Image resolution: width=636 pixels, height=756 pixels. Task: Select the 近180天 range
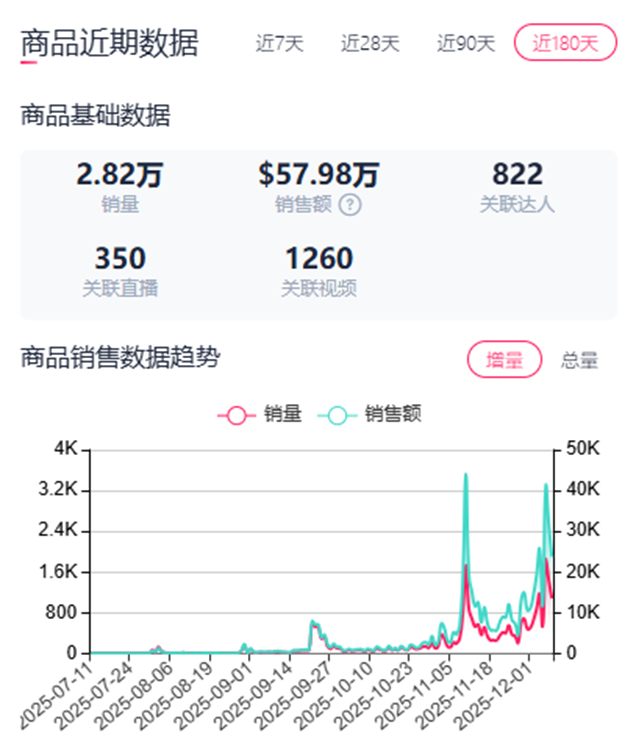click(565, 43)
